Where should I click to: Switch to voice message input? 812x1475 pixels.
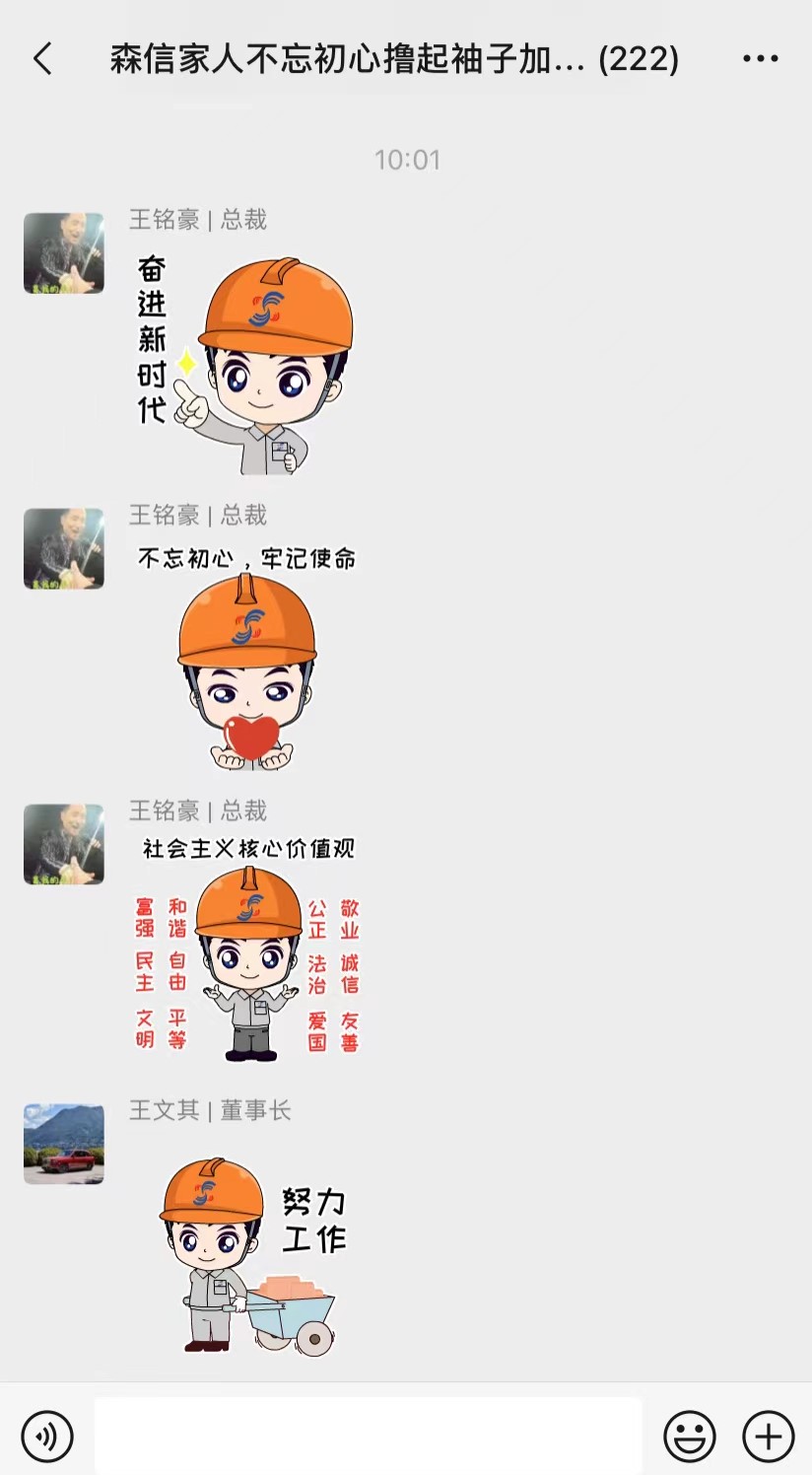coord(47,1437)
